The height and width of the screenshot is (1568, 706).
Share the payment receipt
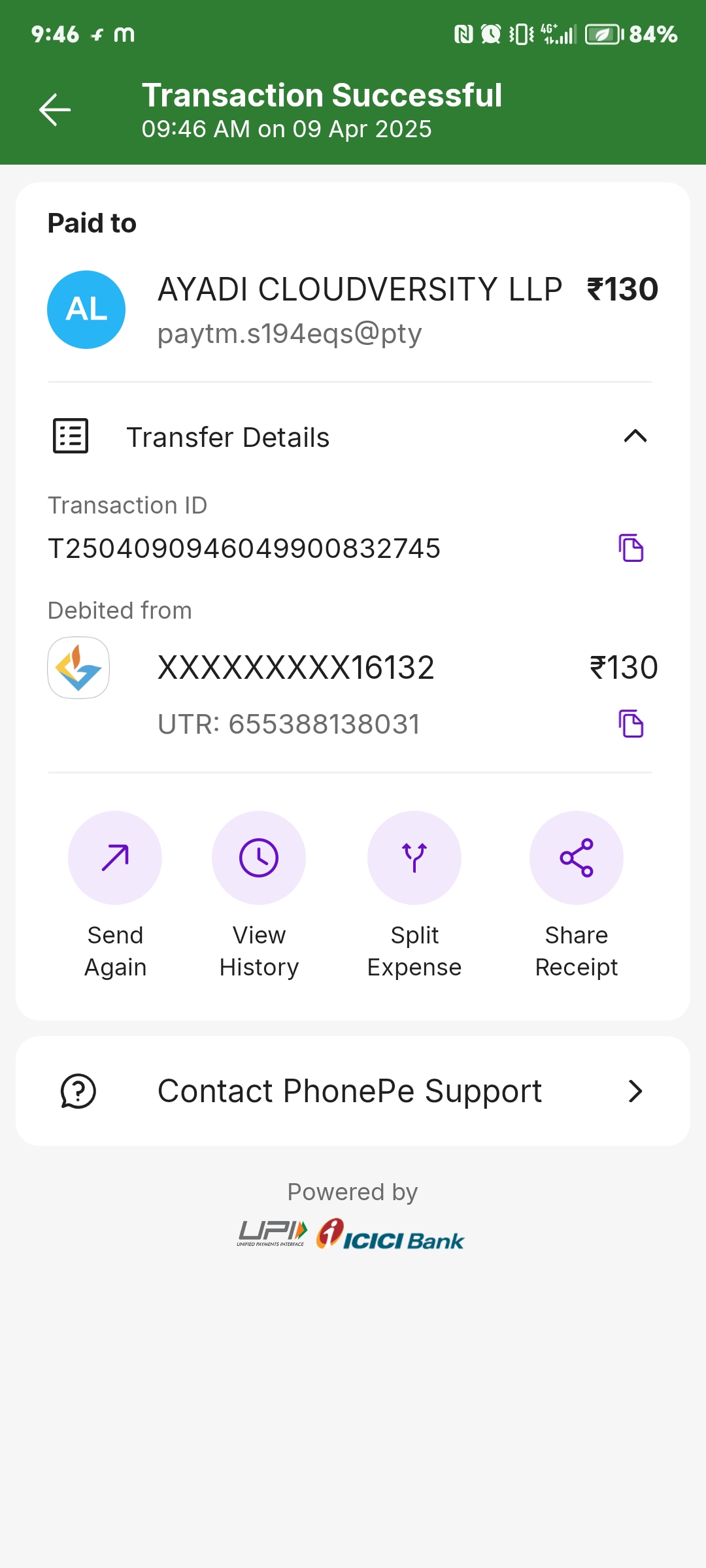coord(576,858)
